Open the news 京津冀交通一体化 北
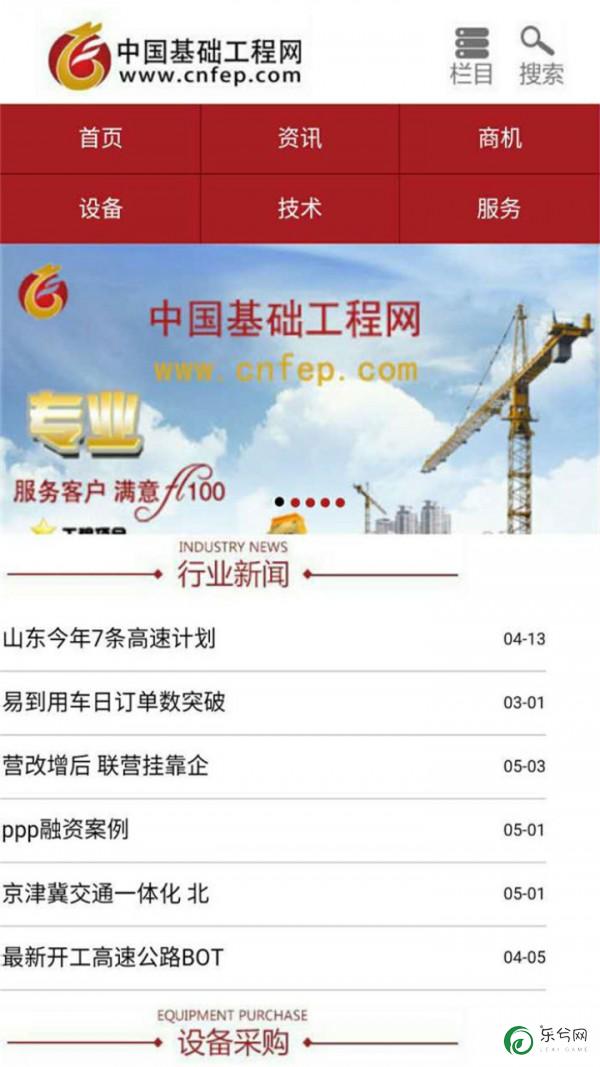 105,893
